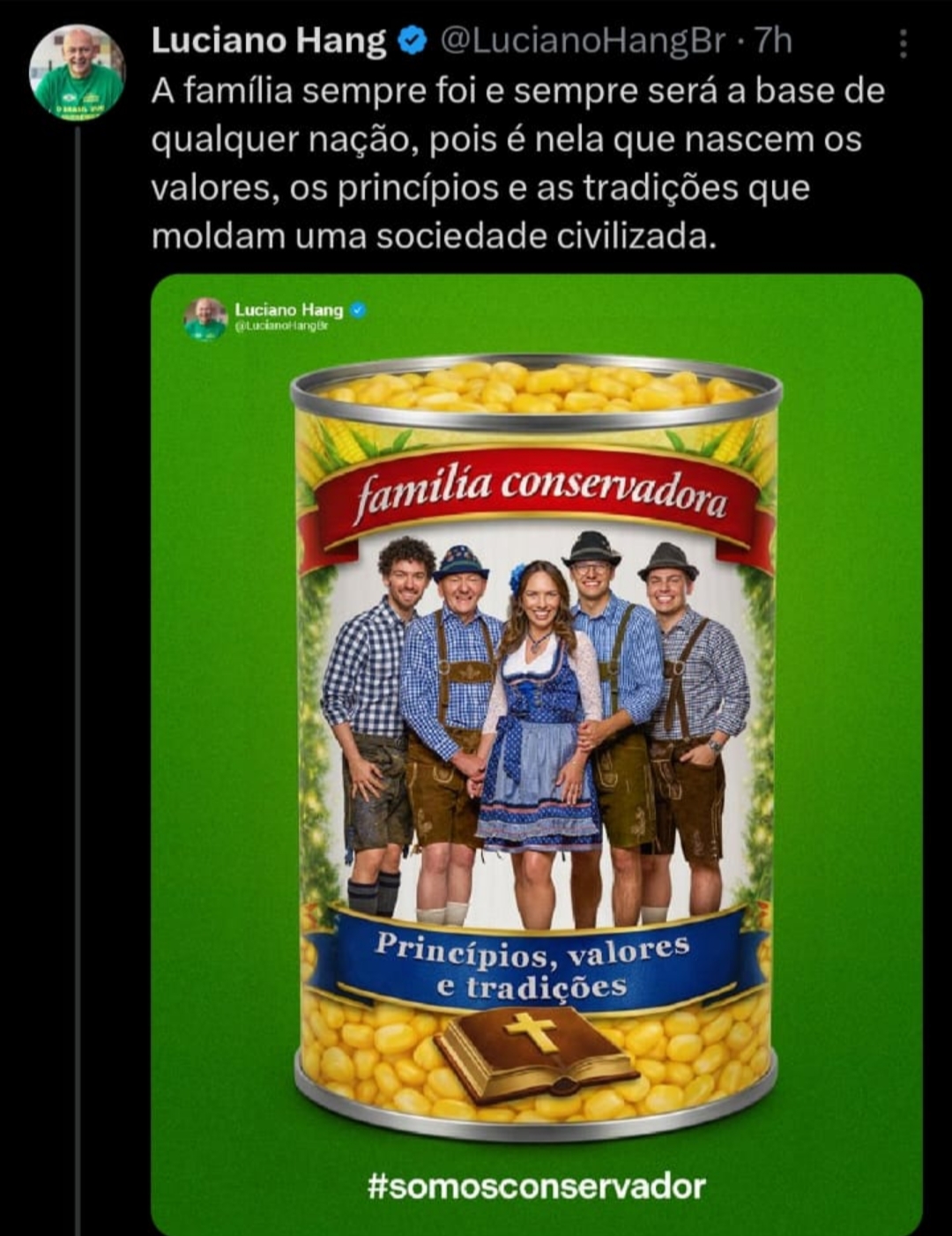
Task: Open the post's three-dot overflow menu
Action: point(903,42)
